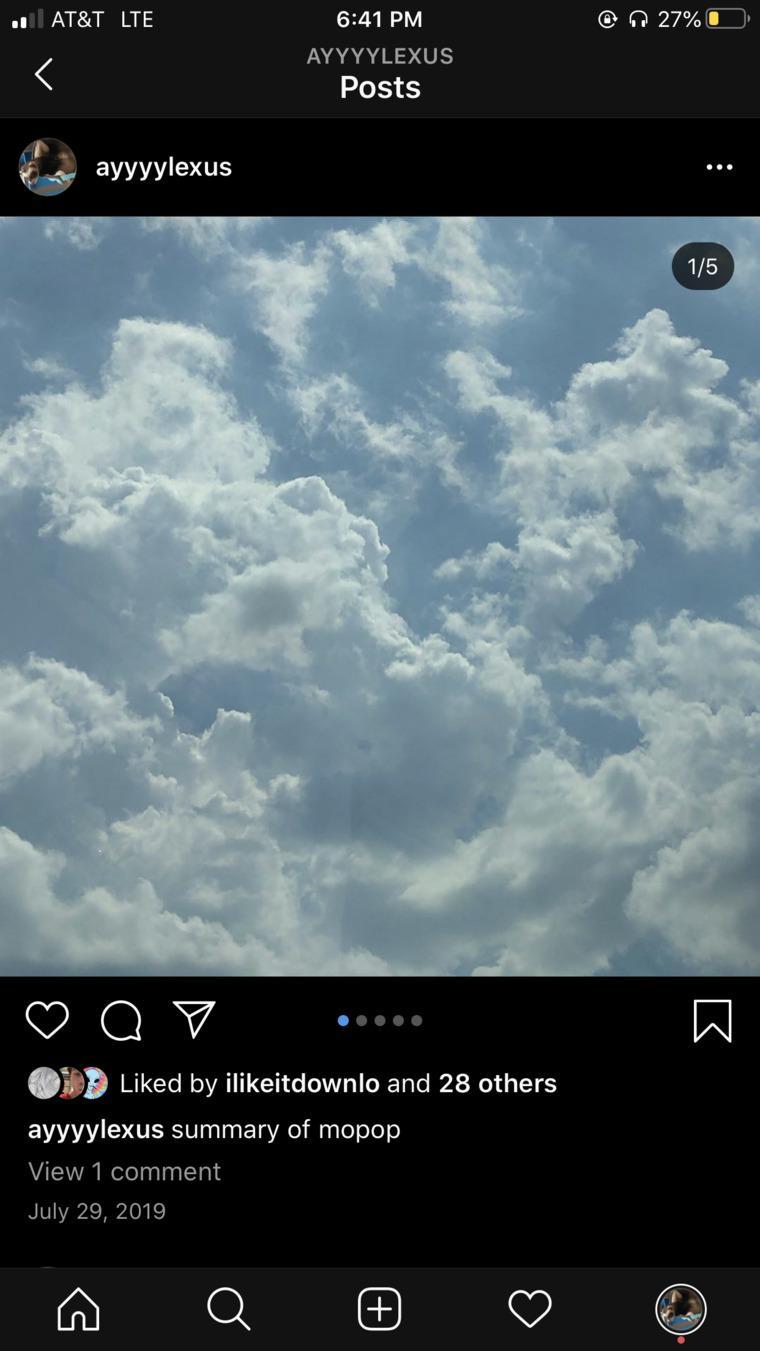Open the Search tab icon
Screen dimensions: 760x1351
point(228,1308)
